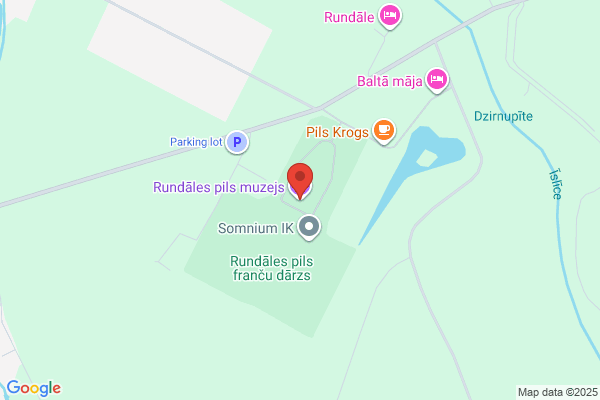
Task: Select the Parking lot marker
Action: pyautogui.click(x=237, y=142)
